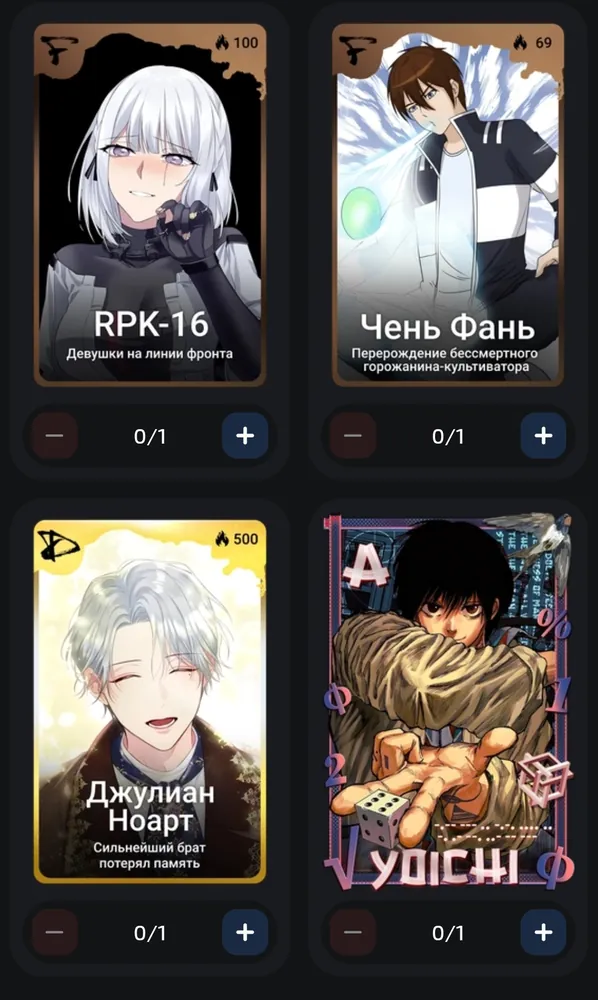The height and width of the screenshot is (1000, 598).
Task: Increase Yoichi card count with plus
Action: pos(543,932)
